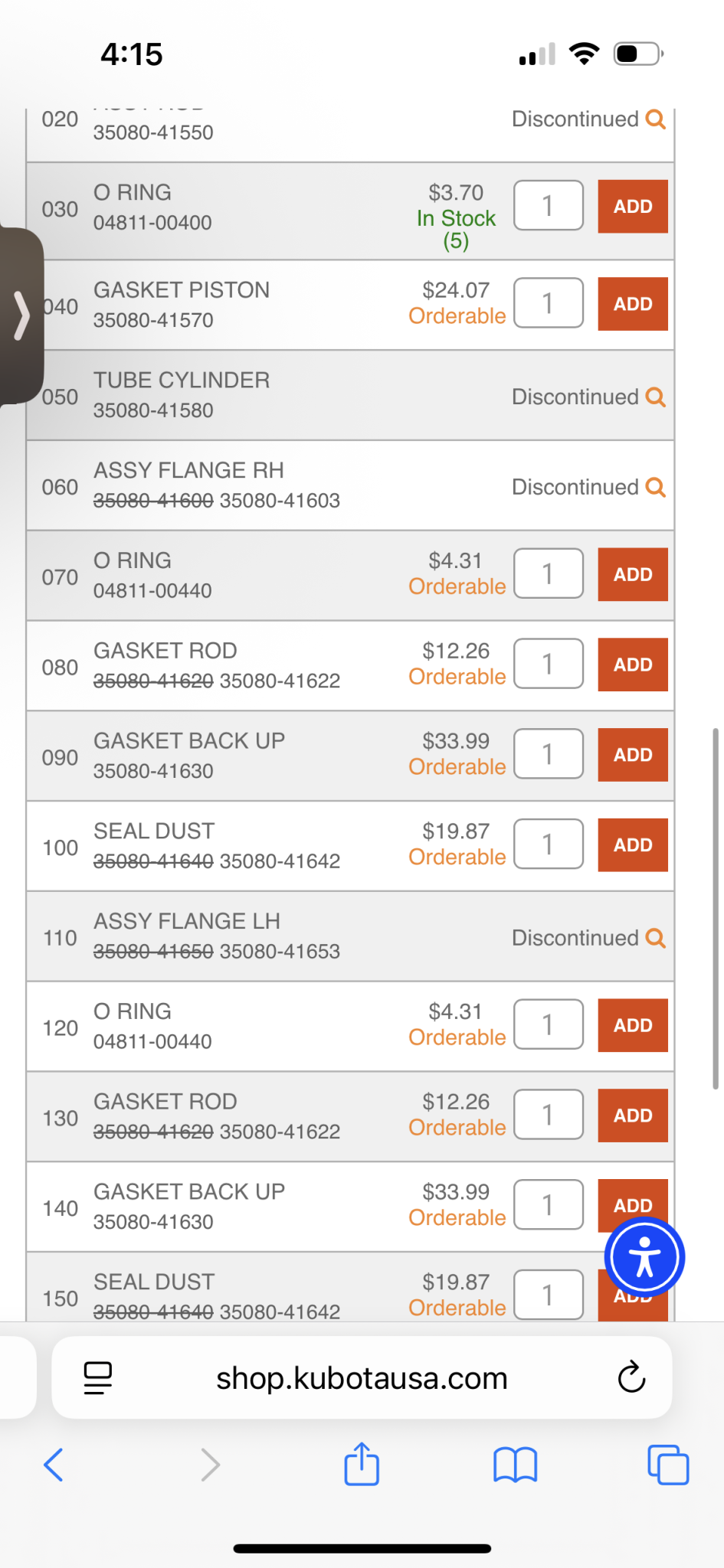Screen dimensions: 724x1568
Task: Show open Safari tabs
Action: click(668, 1465)
